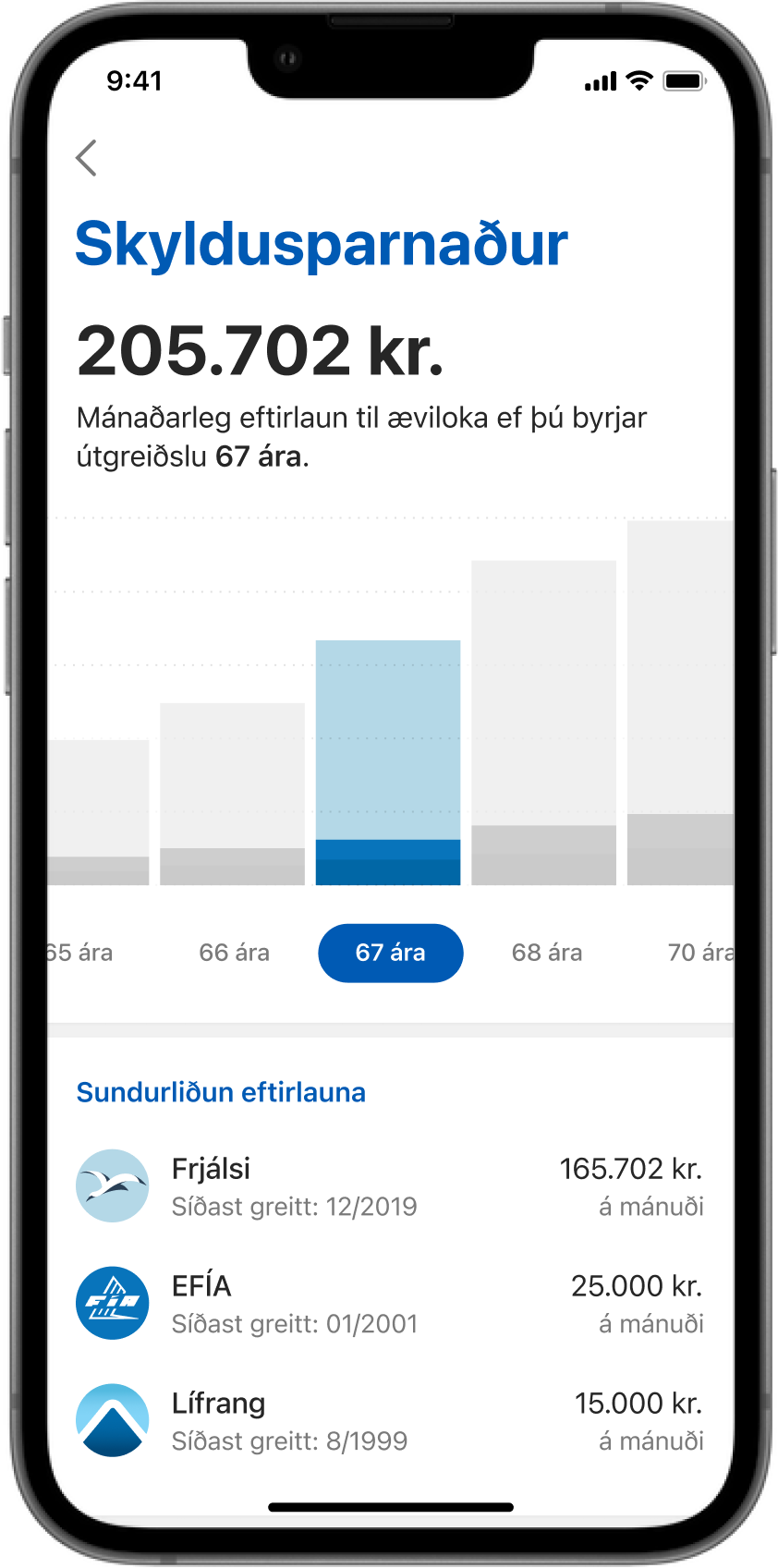Choose the 68 ára payout age
Viewport: 778px width, 1568px height.
[x=546, y=953]
